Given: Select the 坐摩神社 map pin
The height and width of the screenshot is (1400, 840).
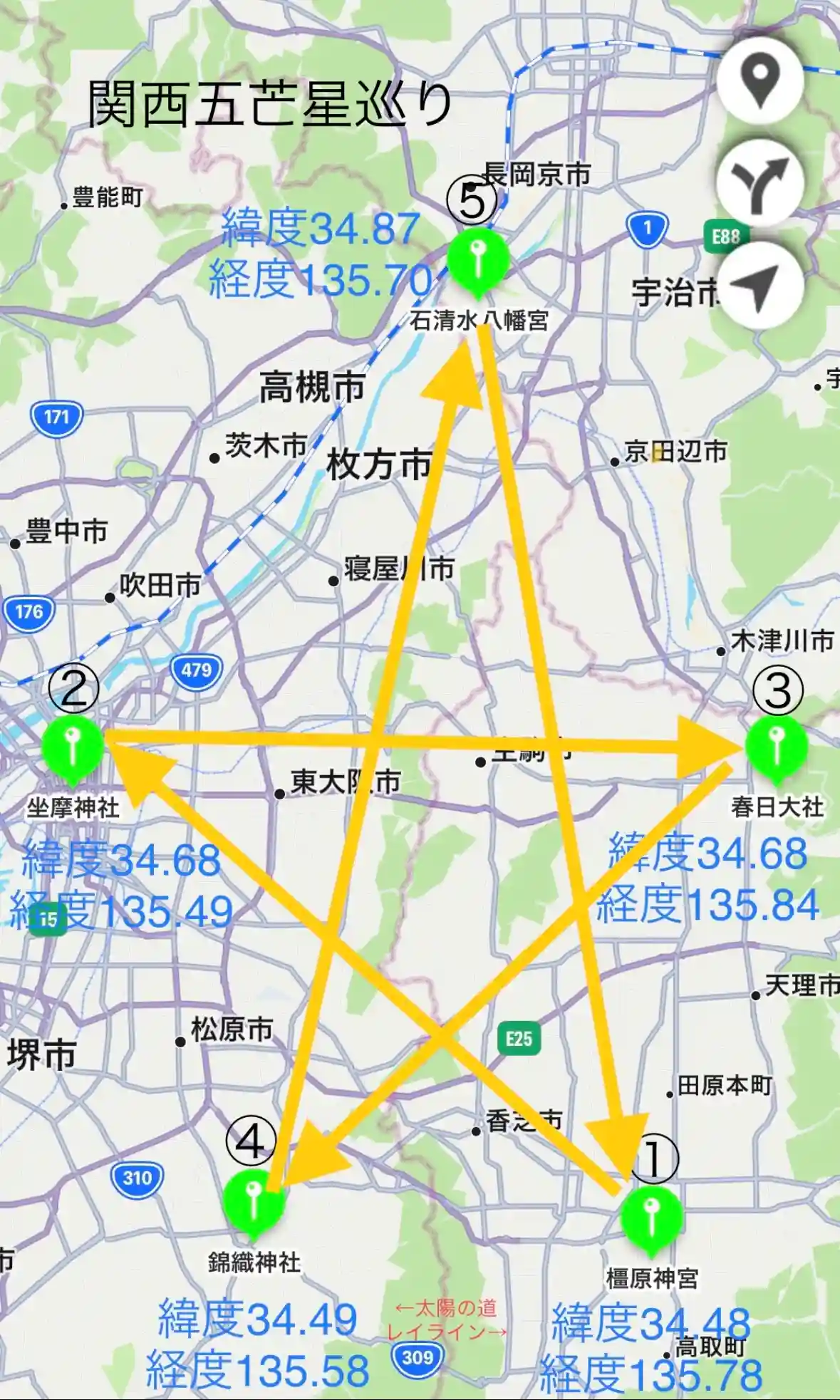Looking at the screenshot, I should 73,746.
